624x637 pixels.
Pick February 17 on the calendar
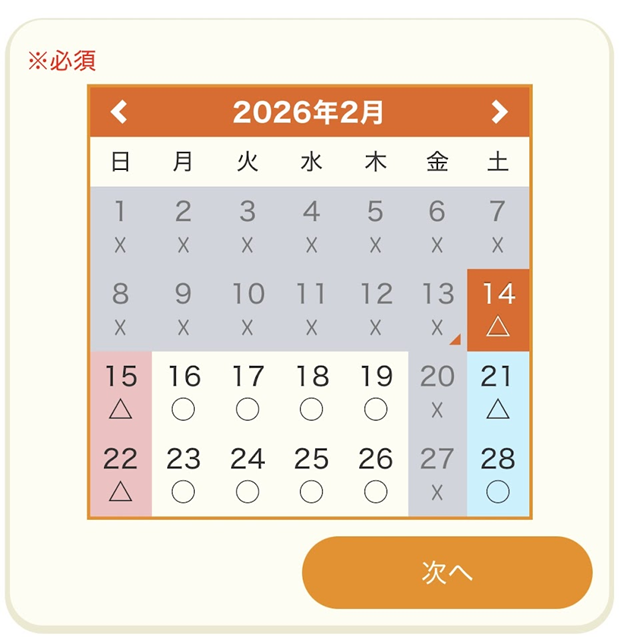tap(248, 392)
